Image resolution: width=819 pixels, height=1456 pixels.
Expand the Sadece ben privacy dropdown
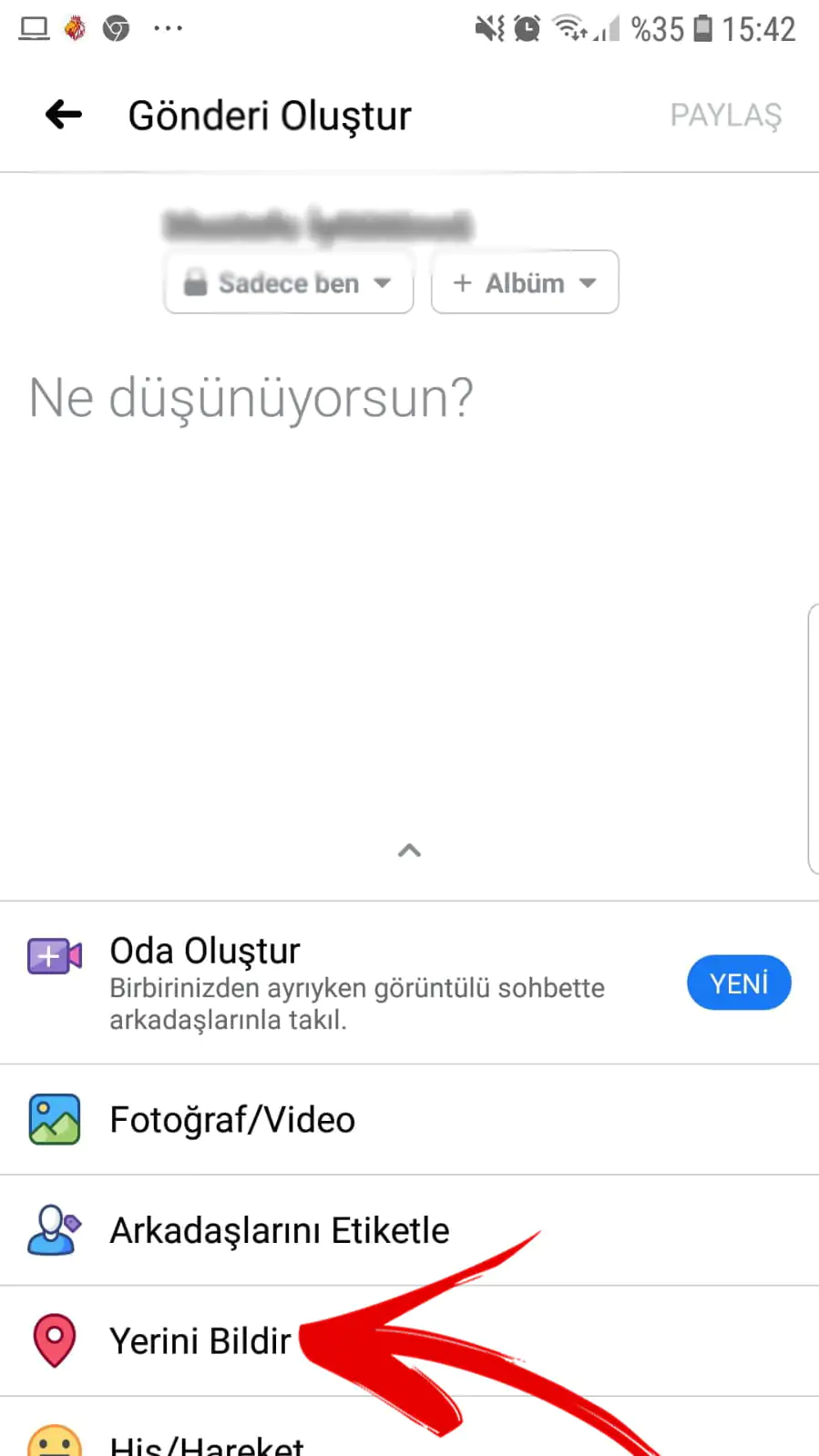pos(383,283)
